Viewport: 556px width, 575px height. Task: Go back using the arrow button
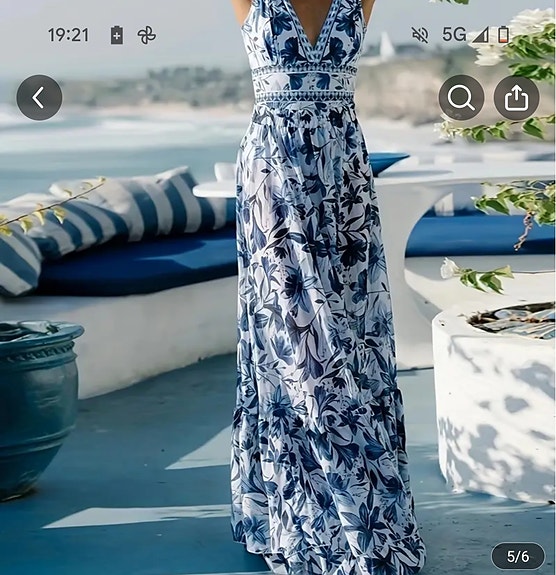39,98
